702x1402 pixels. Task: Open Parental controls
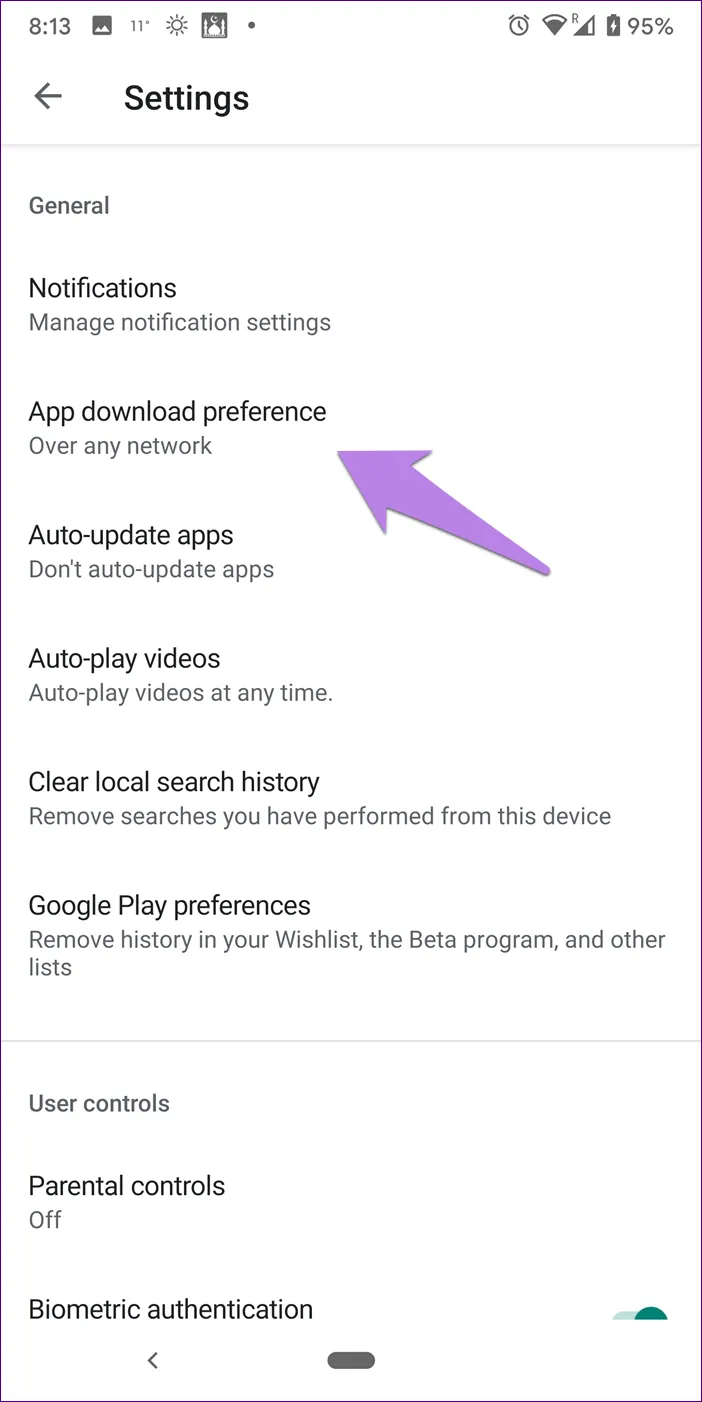pos(127,1201)
